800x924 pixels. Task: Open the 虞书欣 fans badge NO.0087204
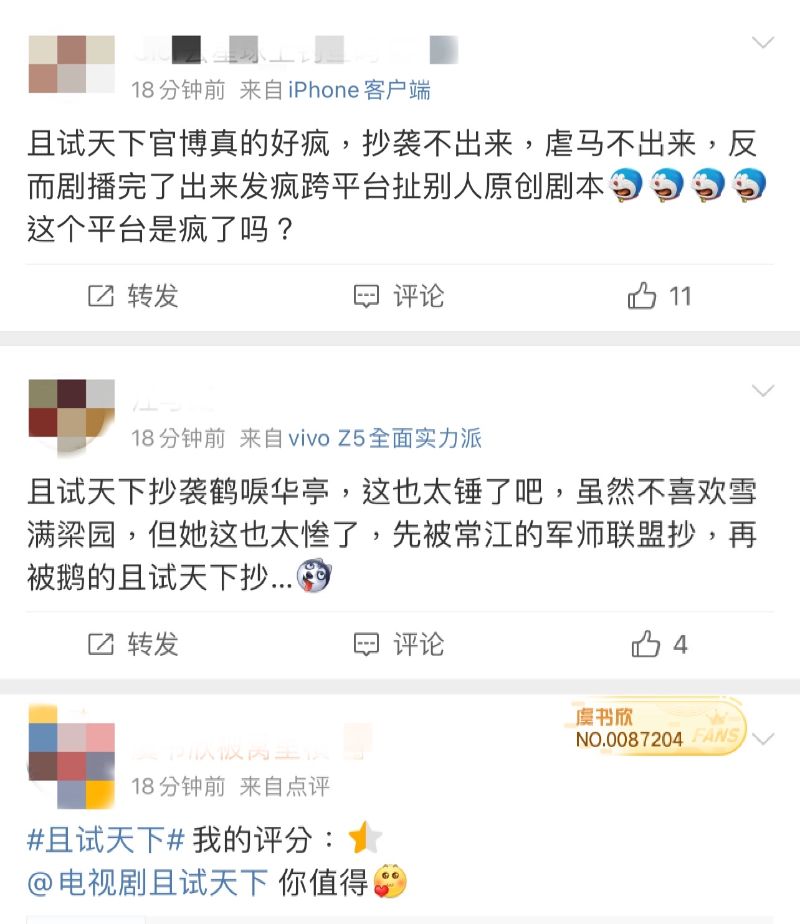tap(658, 728)
